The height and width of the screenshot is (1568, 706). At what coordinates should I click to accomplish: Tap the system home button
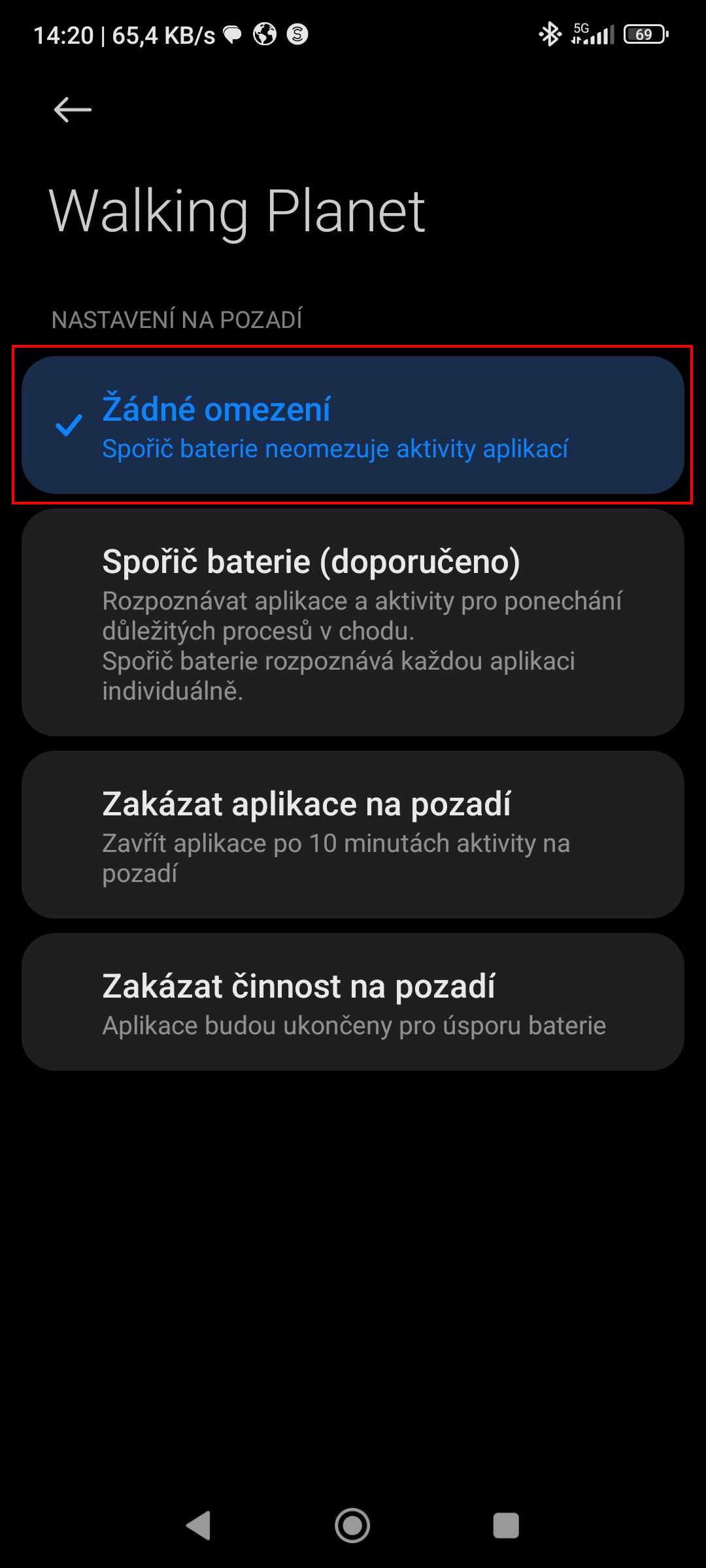click(x=352, y=1526)
